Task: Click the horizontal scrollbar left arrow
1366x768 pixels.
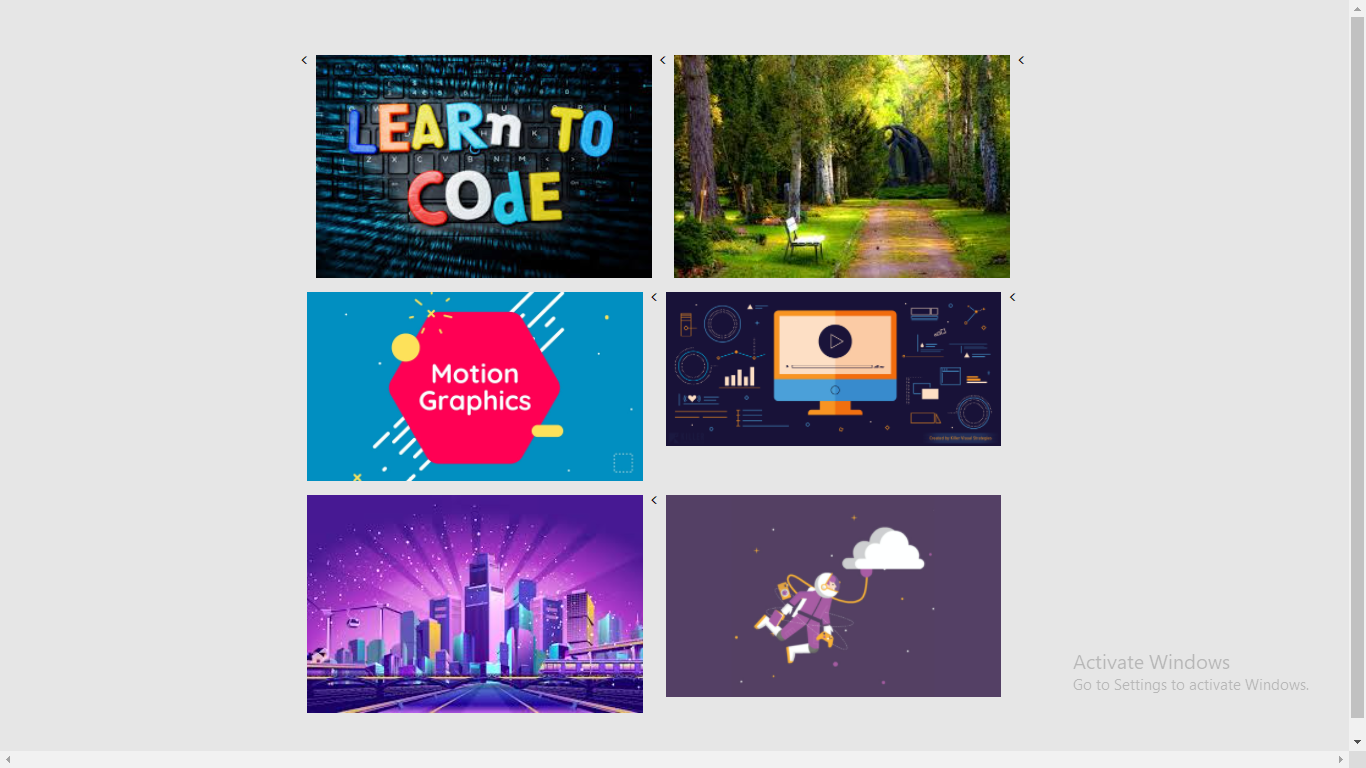Action: pos(8,760)
